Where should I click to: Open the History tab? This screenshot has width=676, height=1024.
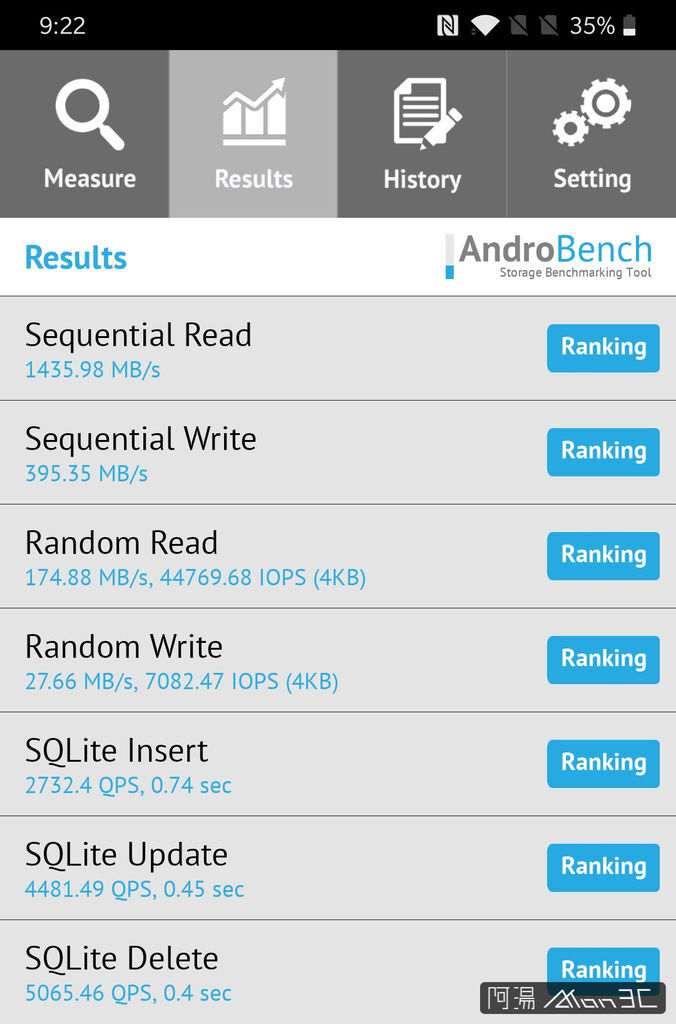422,134
